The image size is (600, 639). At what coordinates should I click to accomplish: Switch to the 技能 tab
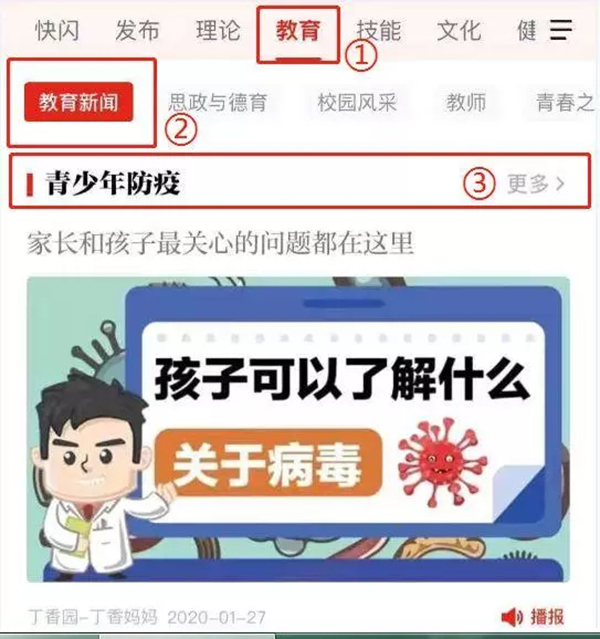(x=379, y=30)
